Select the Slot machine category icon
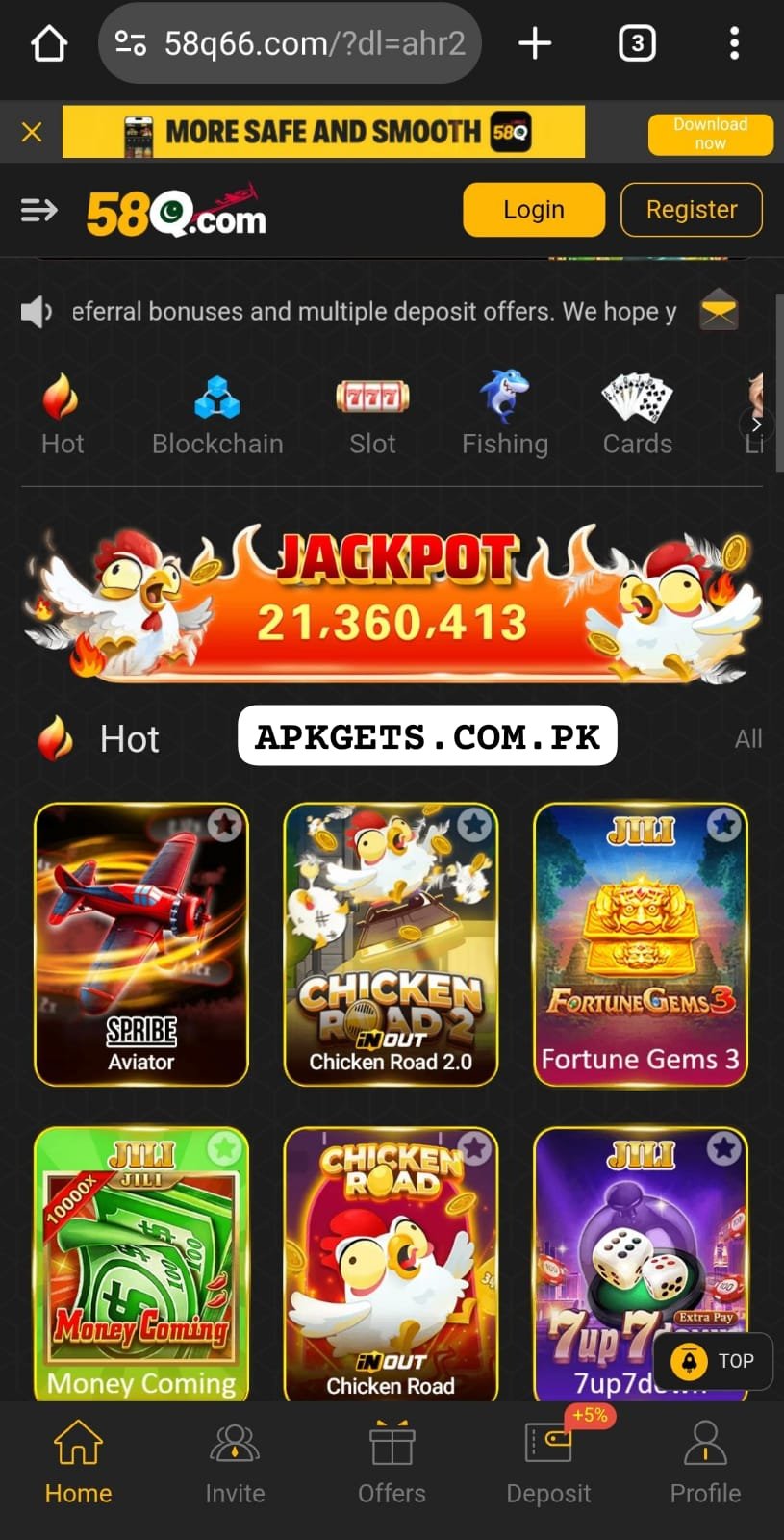Image resolution: width=784 pixels, height=1540 pixels. [x=372, y=398]
